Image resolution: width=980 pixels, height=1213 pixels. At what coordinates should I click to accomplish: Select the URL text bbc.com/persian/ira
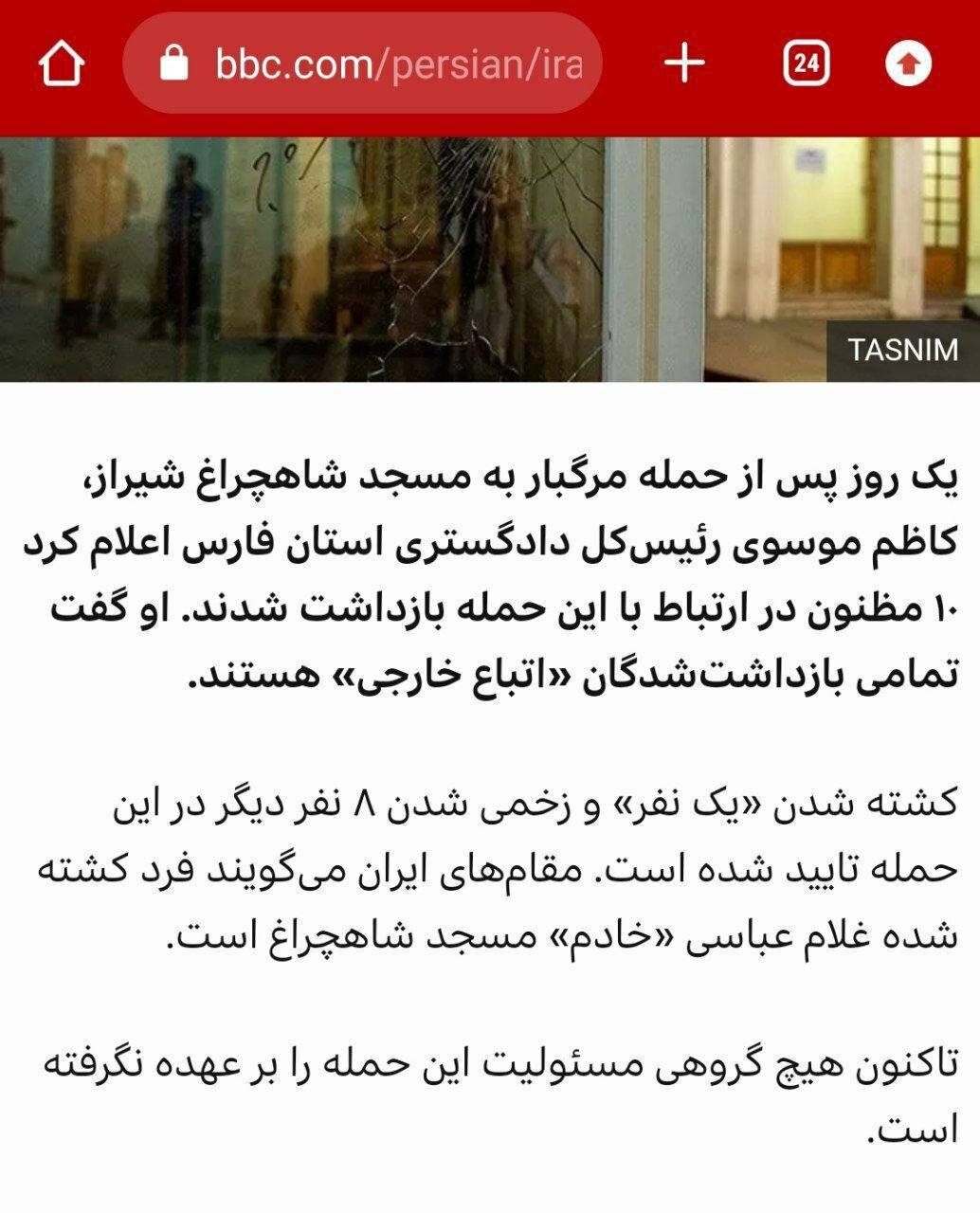pos(398,60)
